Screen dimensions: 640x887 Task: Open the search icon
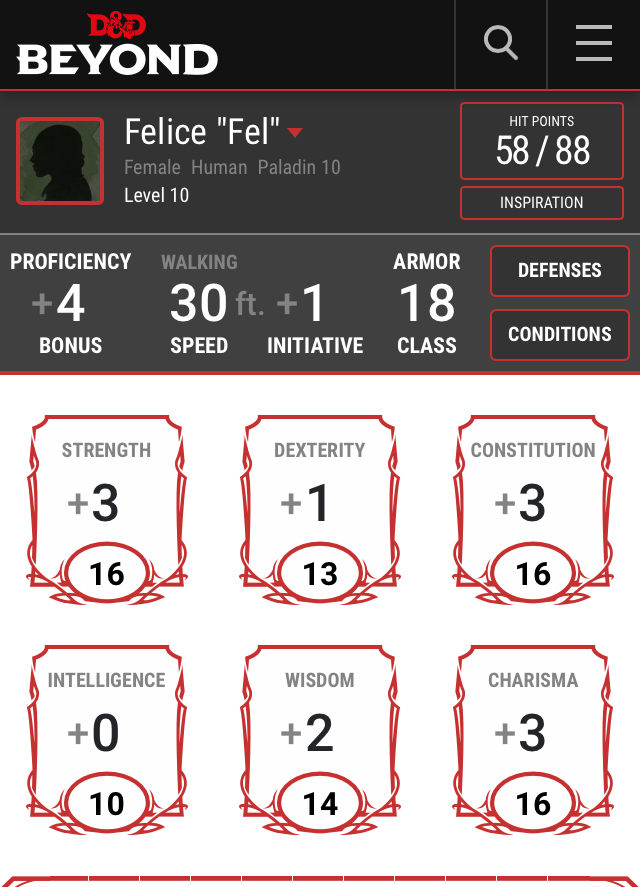coord(499,43)
